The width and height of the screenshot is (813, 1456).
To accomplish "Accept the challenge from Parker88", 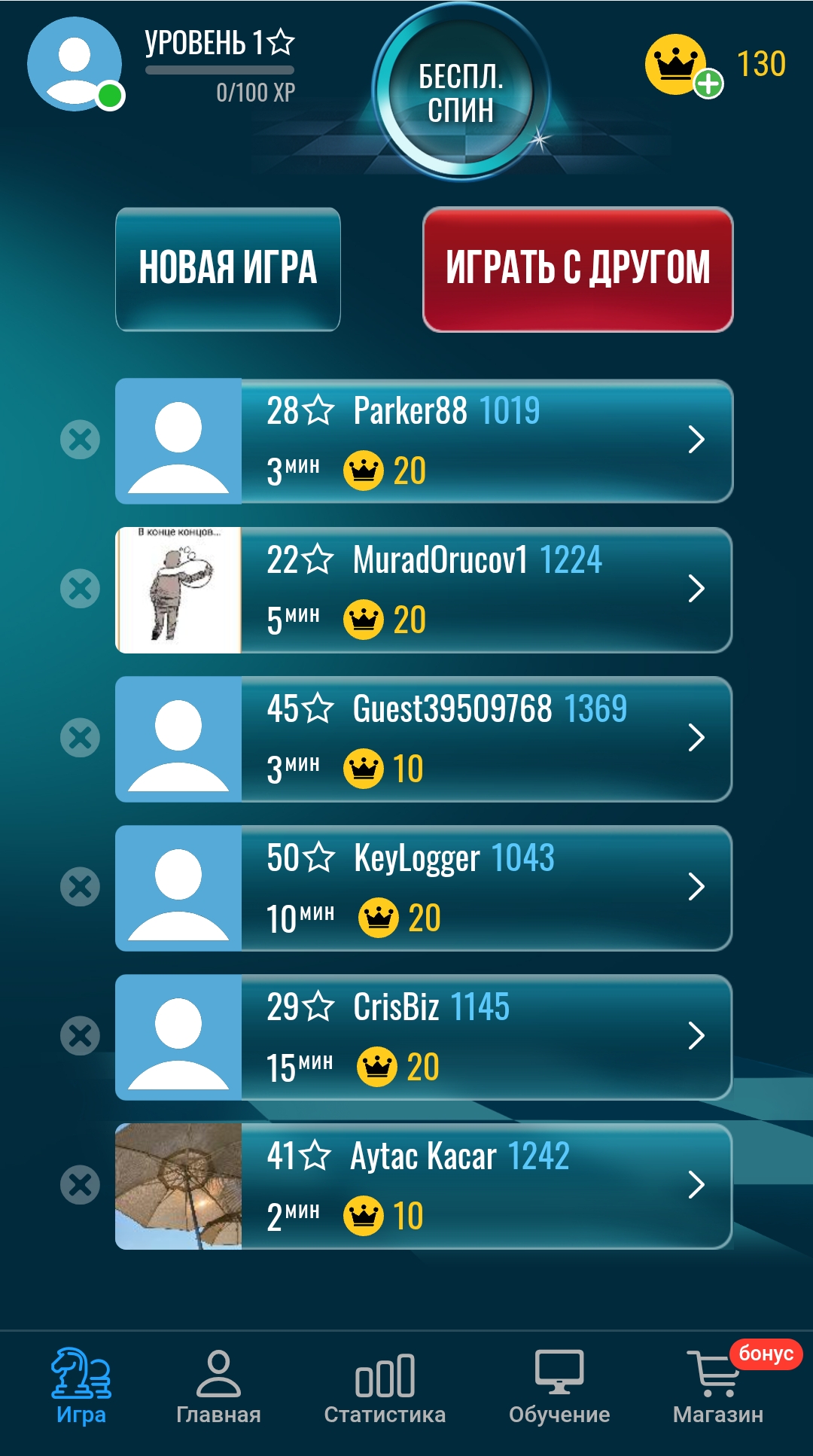I will click(x=486, y=440).
